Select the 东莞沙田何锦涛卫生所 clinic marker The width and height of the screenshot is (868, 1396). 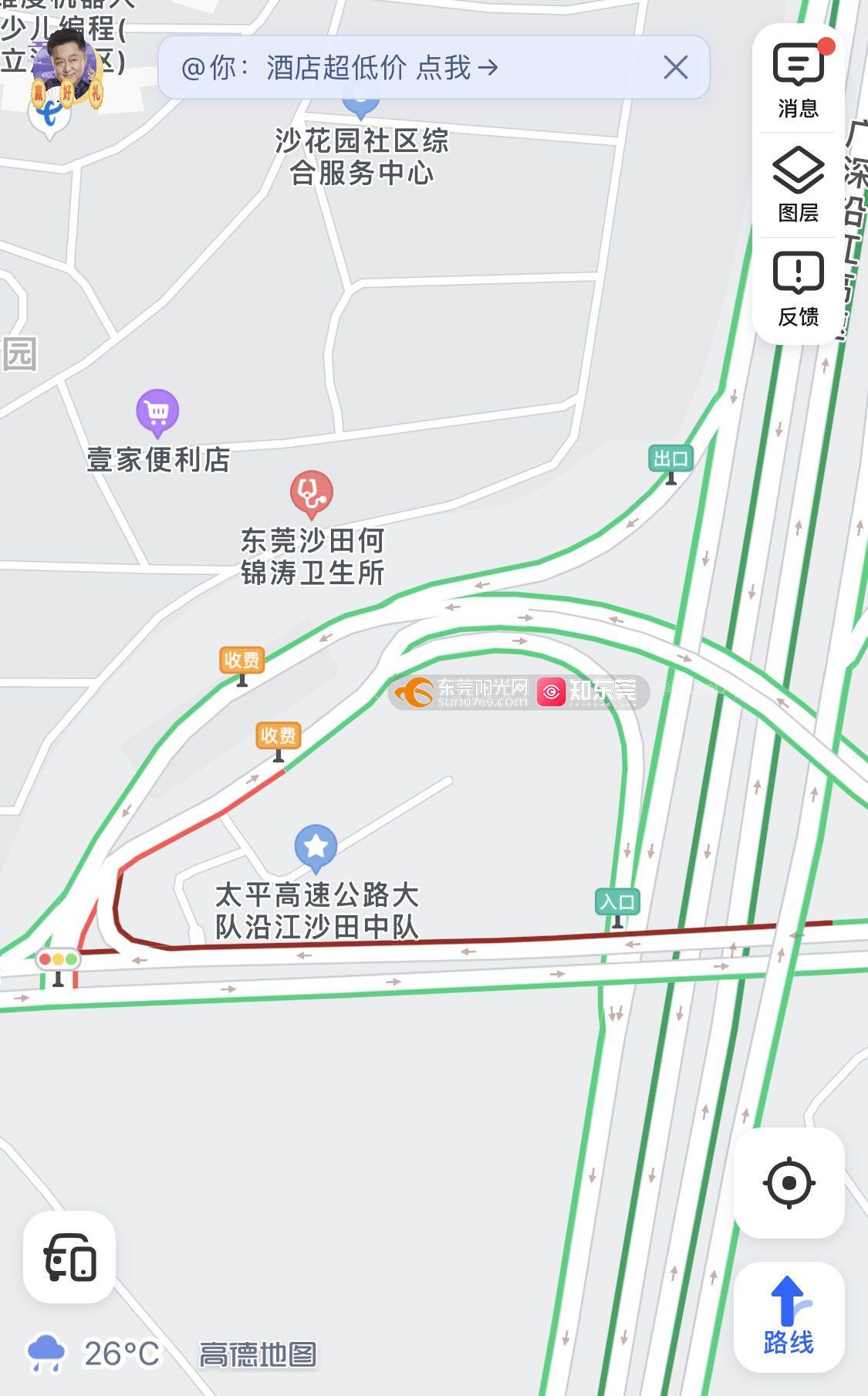(x=311, y=493)
